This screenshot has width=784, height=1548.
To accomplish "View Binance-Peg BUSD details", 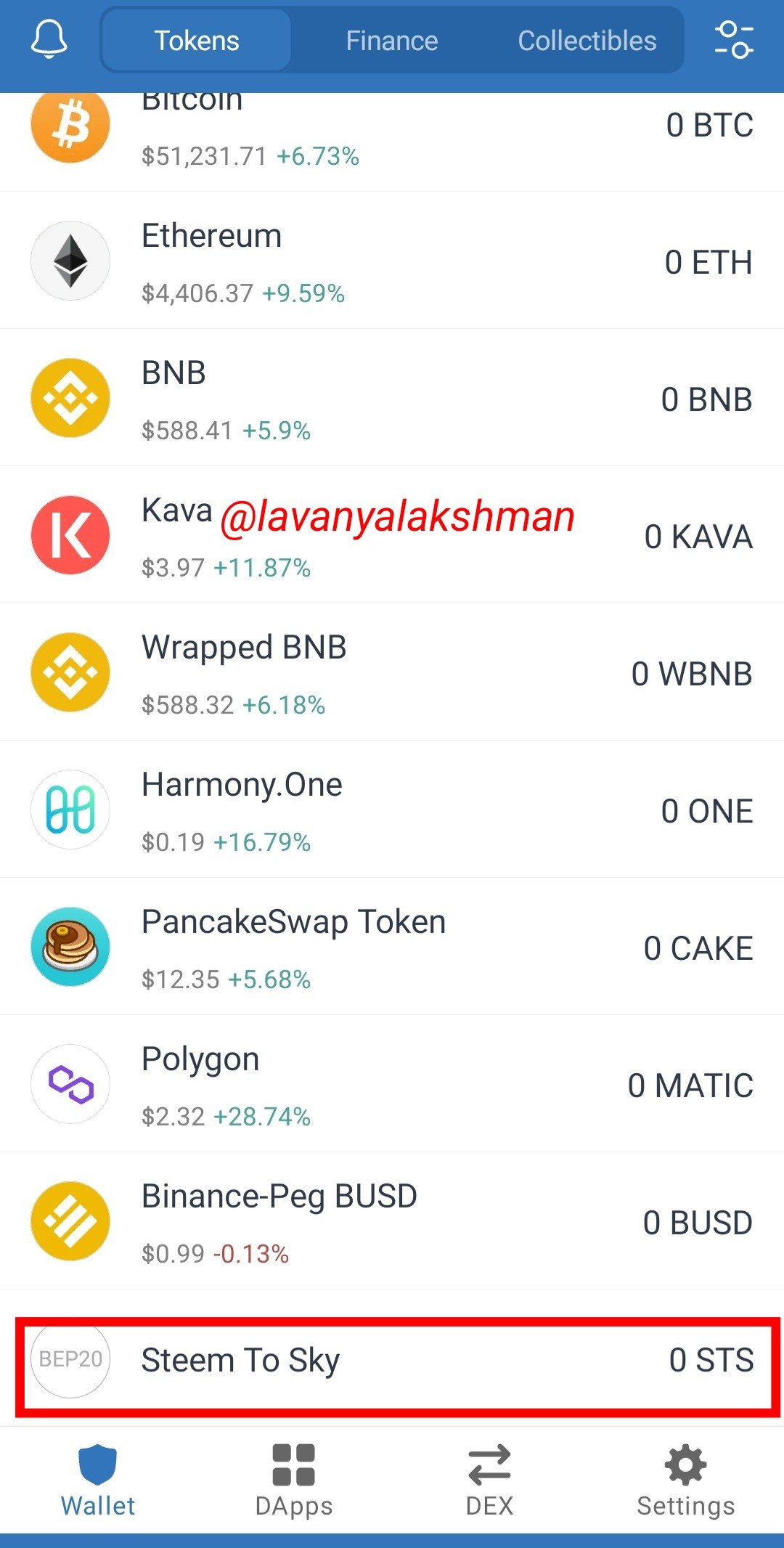I will click(x=392, y=1221).
